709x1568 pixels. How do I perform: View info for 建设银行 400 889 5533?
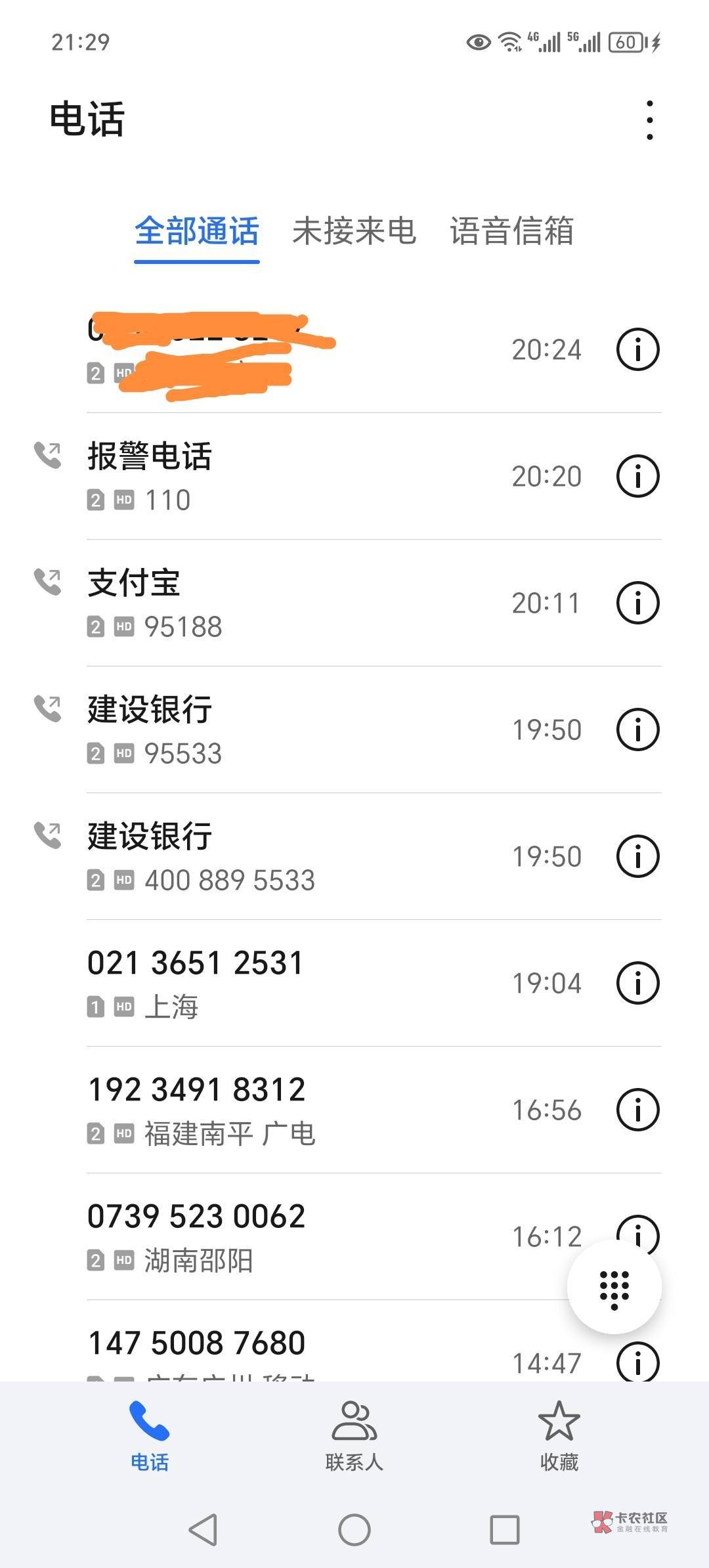637,856
